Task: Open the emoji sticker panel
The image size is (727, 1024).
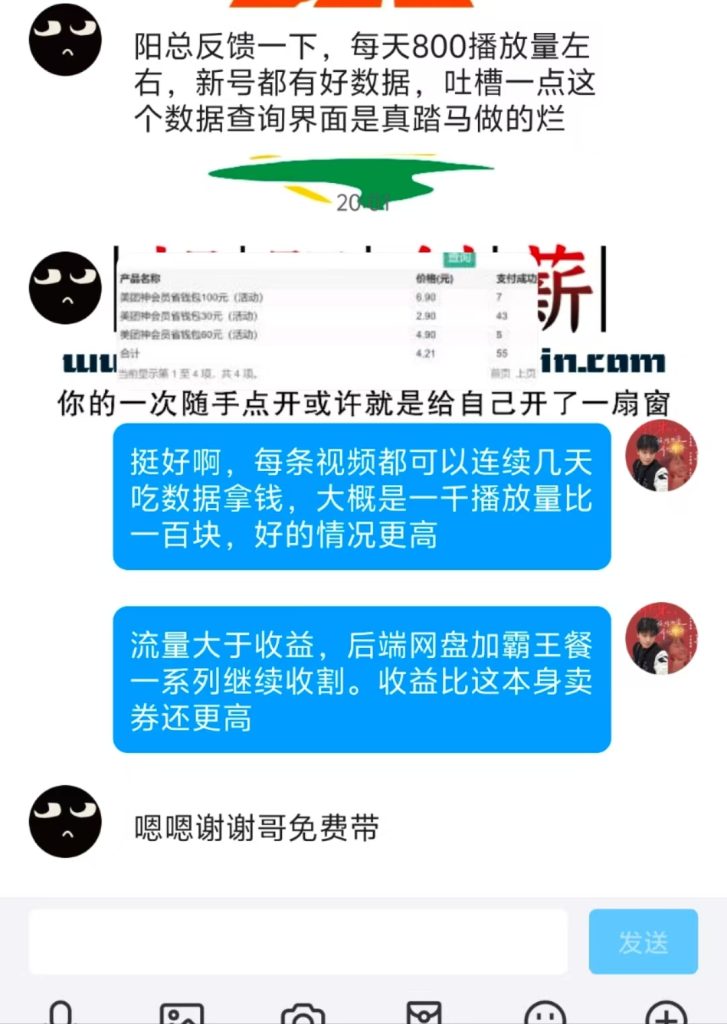Action: 544,1012
